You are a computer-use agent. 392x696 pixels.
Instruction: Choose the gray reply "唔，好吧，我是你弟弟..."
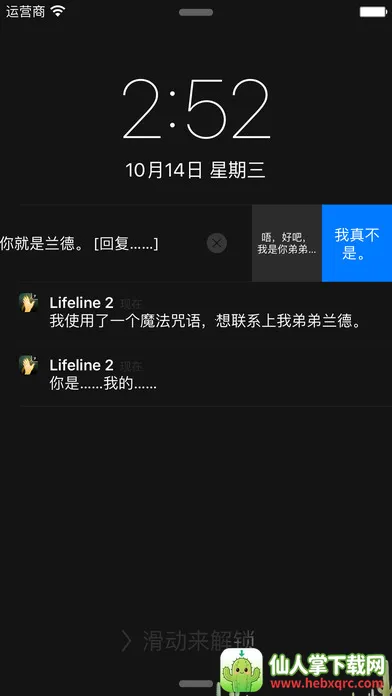[x=287, y=243]
